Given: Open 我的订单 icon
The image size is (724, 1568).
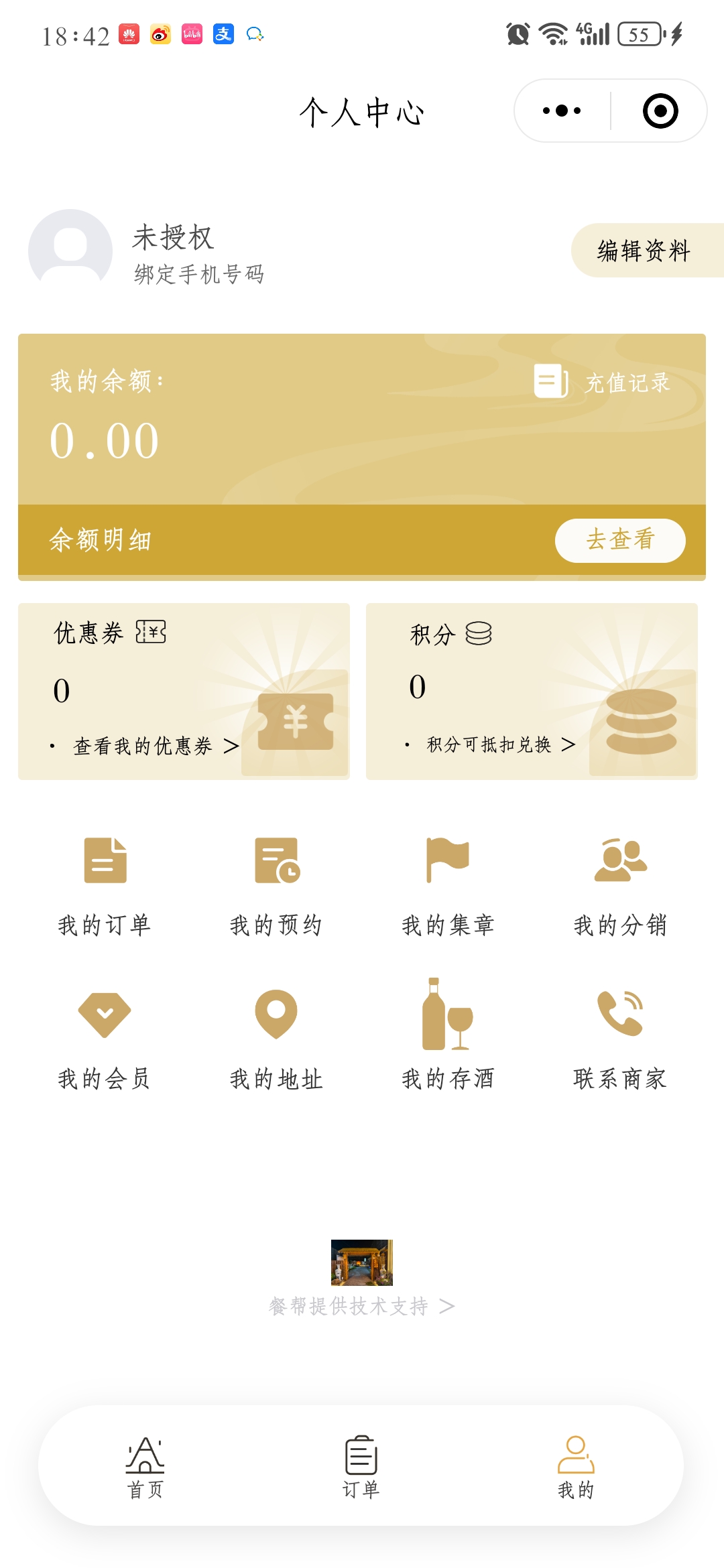Looking at the screenshot, I should coord(105,861).
